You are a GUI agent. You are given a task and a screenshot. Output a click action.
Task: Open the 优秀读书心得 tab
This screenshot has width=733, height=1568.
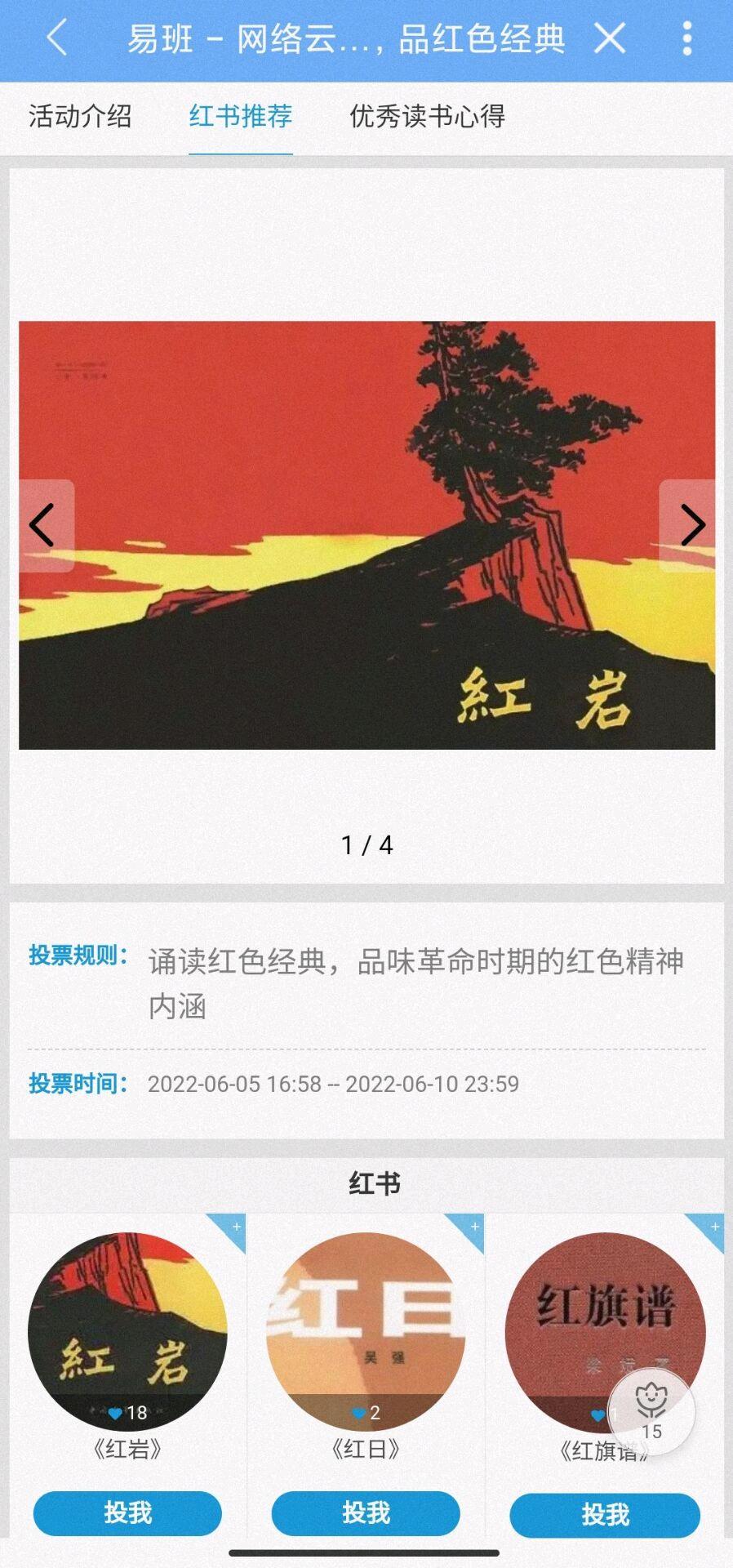427,116
